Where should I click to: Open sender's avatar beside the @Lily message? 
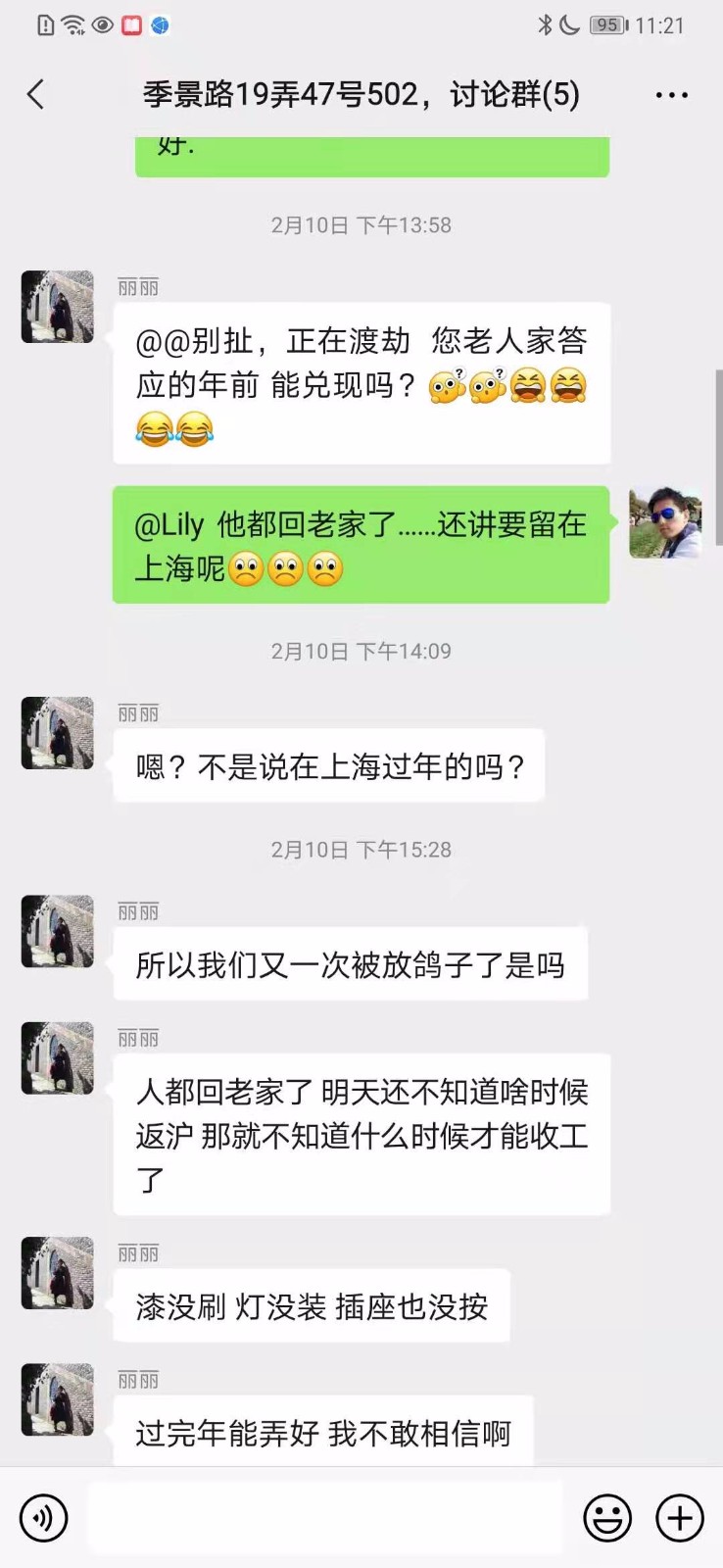[x=665, y=522]
